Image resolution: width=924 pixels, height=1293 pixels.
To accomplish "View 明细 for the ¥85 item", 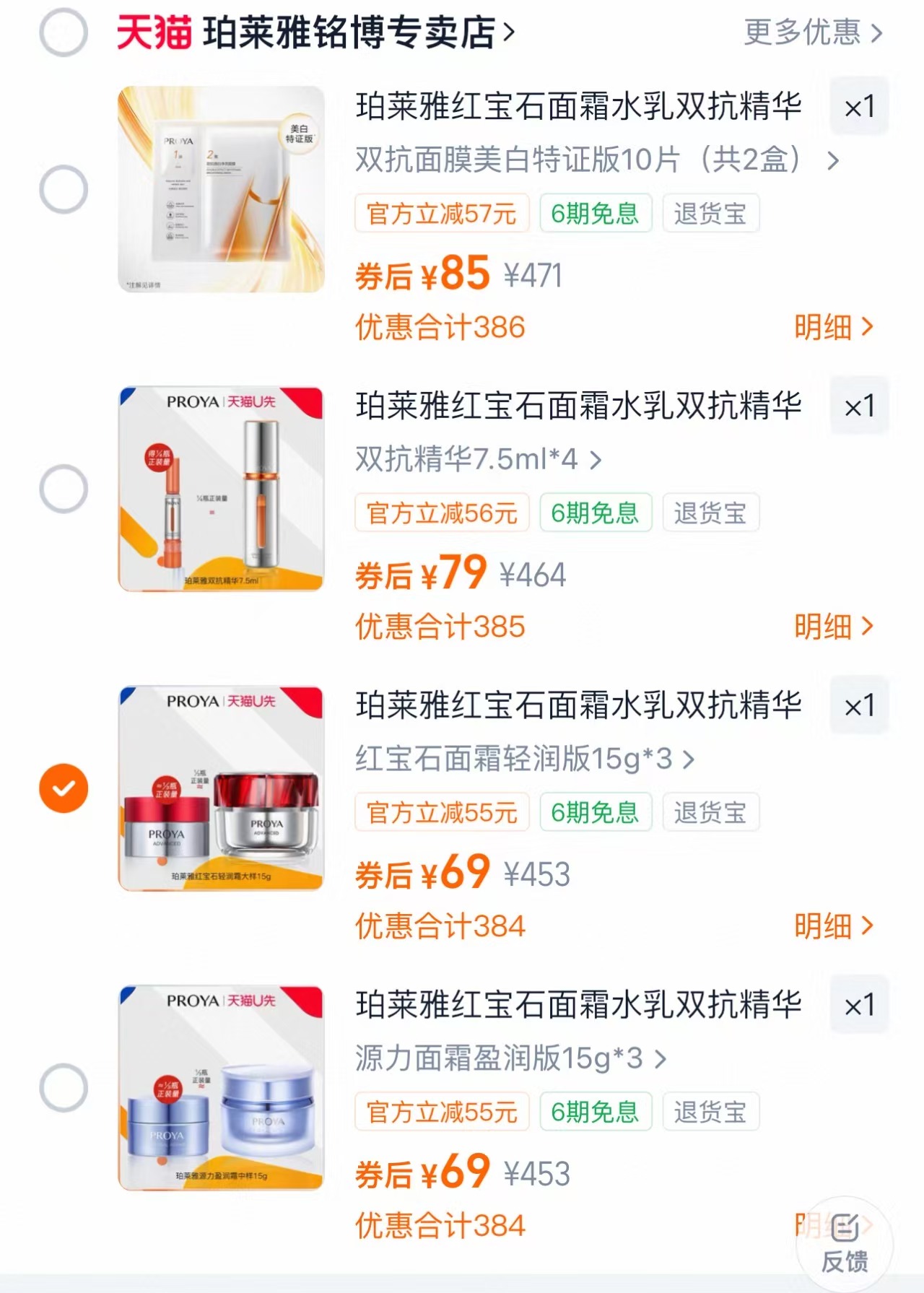I will point(835,328).
